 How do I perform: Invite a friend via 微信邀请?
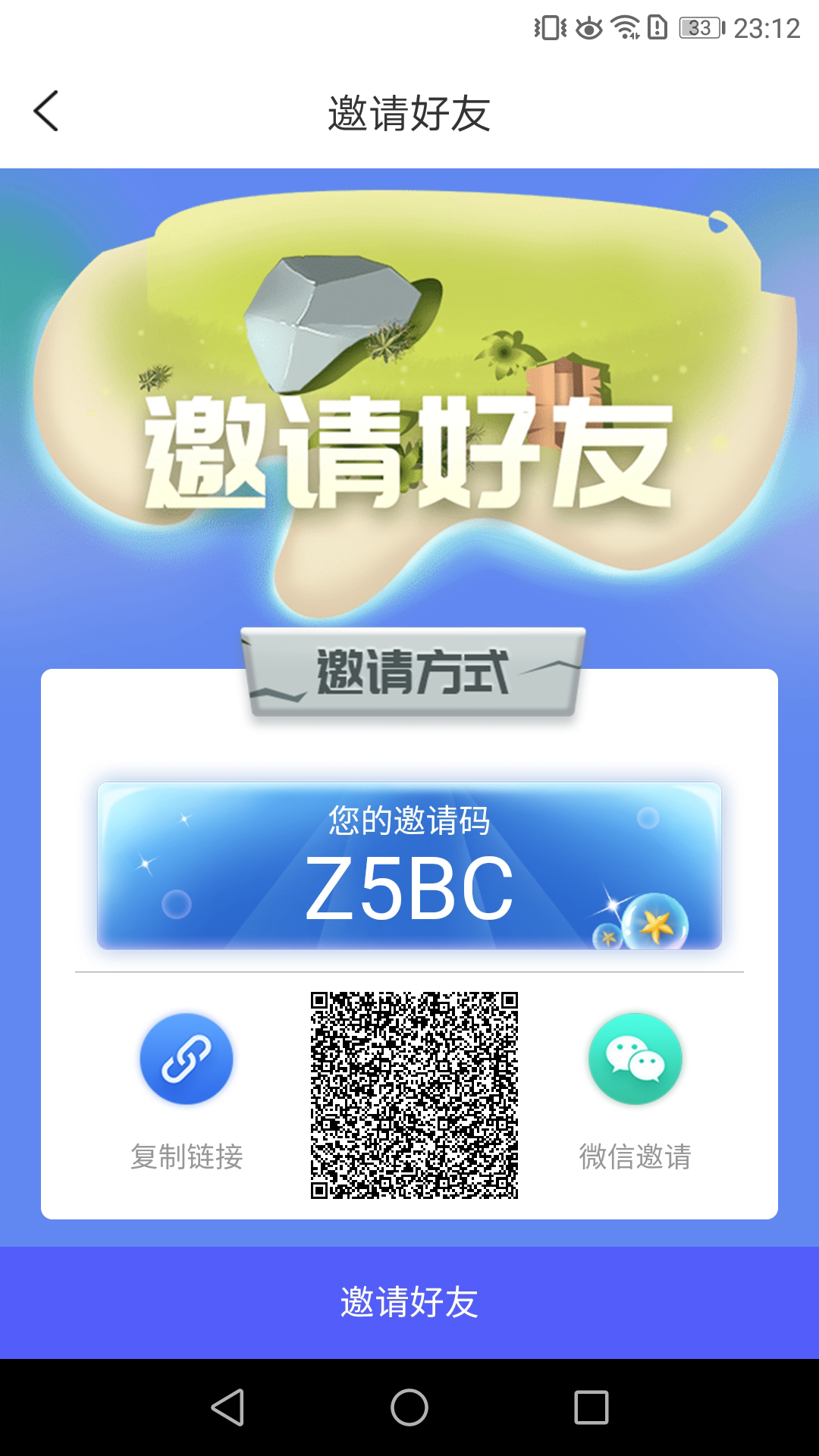click(635, 1059)
